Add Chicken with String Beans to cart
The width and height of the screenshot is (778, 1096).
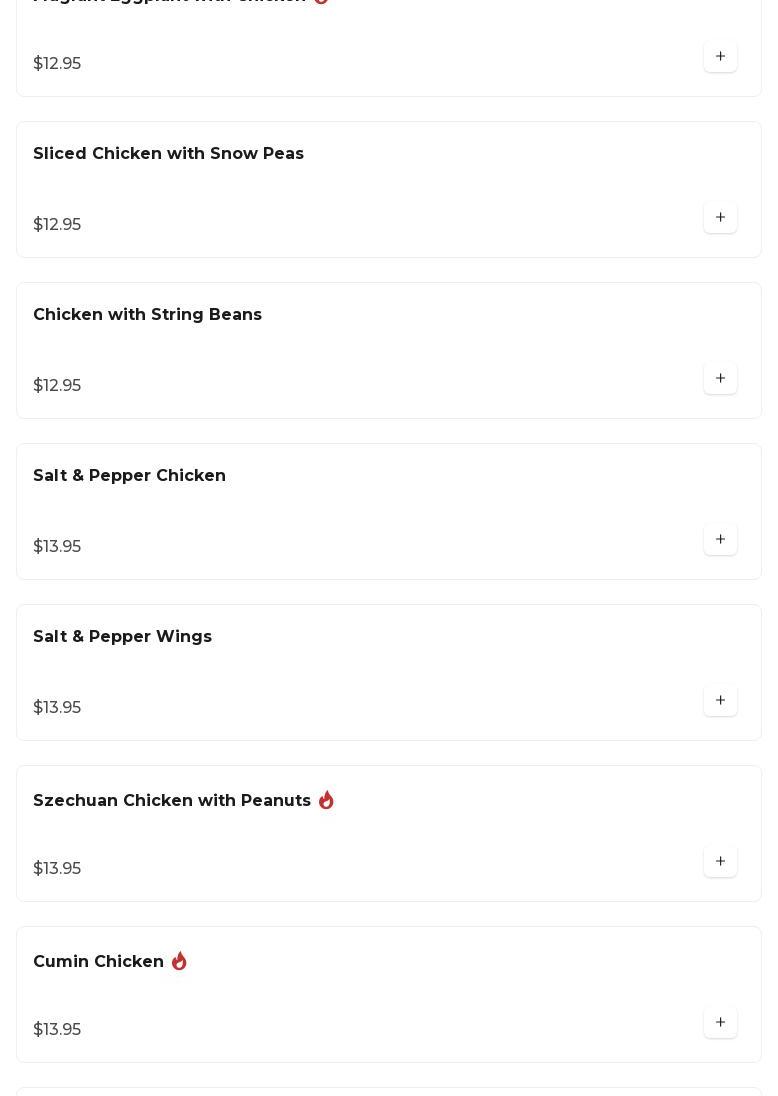(720, 379)
